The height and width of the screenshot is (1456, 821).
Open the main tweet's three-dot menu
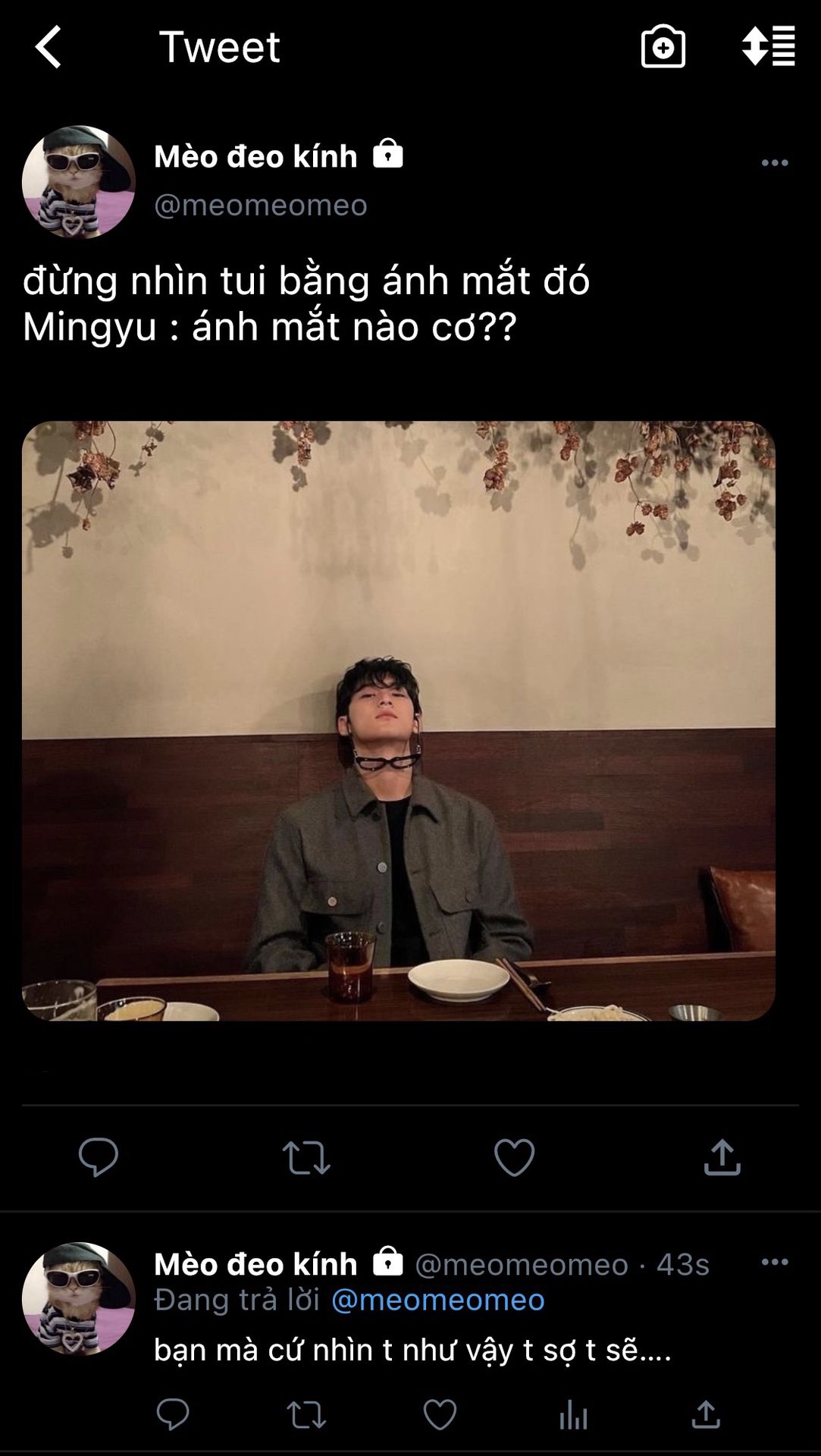click(x=775, y=162)
